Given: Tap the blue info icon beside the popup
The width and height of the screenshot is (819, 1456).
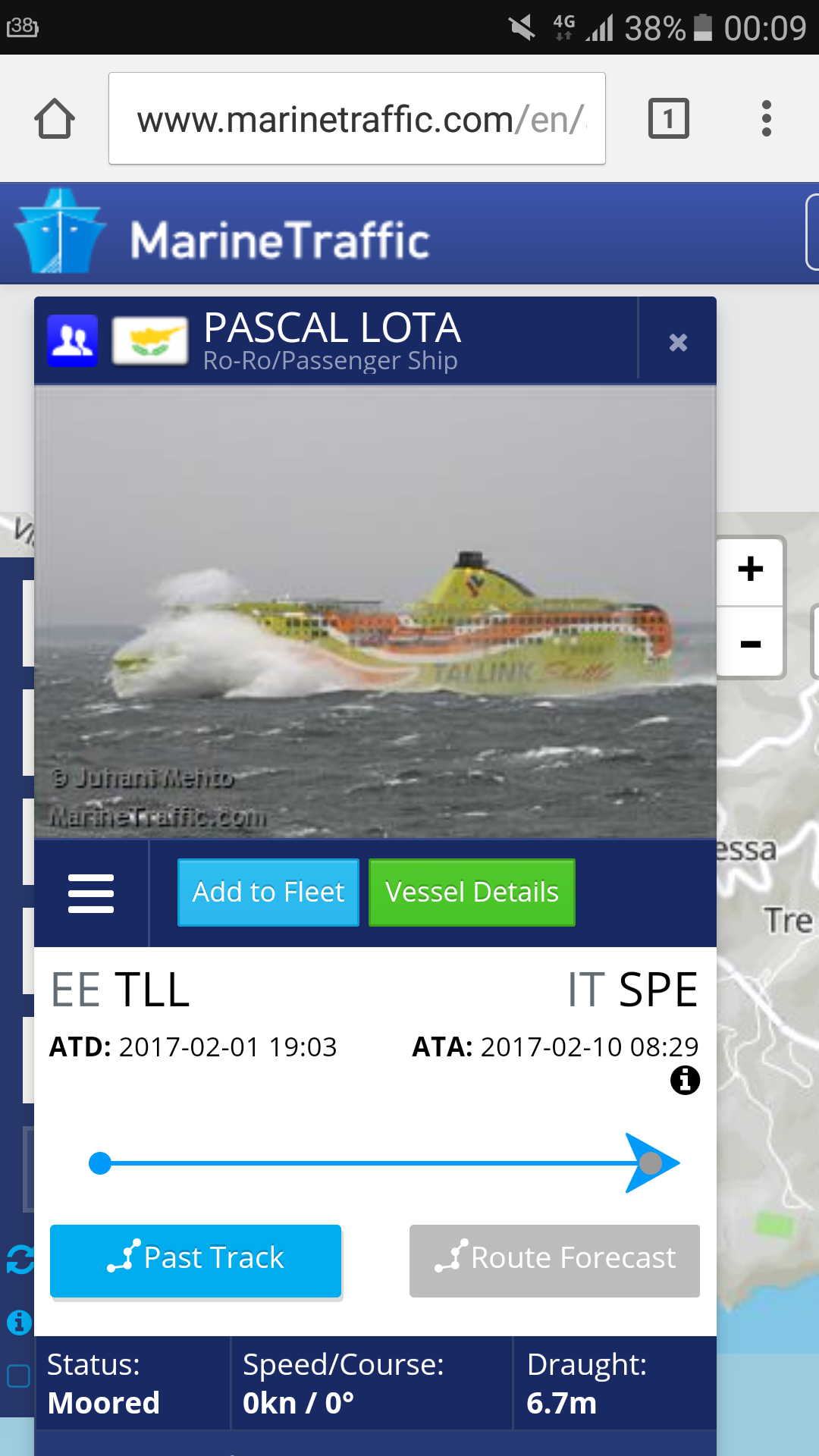Looking at the screenshot, I should tap(19, 1323).
